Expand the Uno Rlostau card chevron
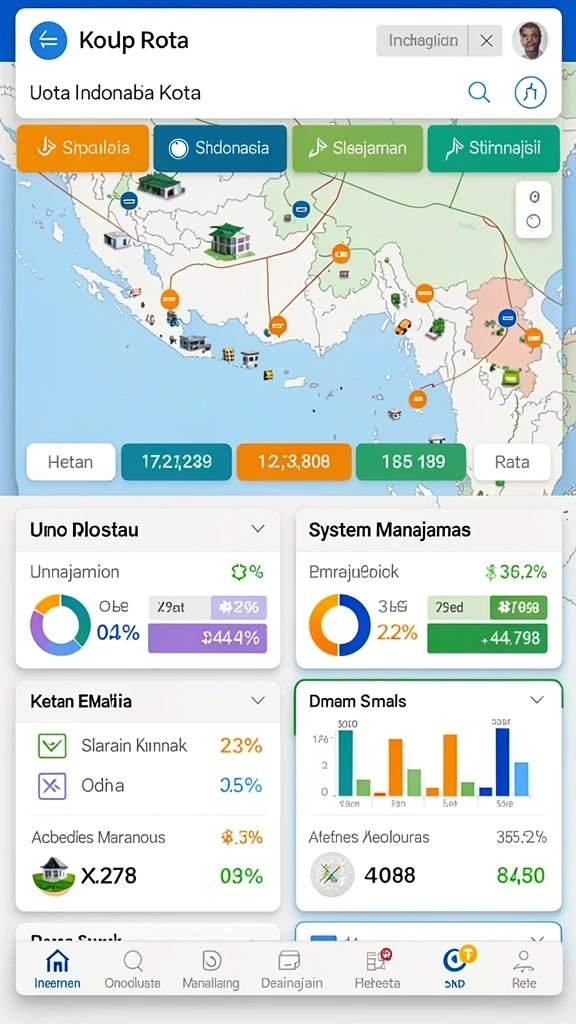This screenshot has height=1024, width=576. 258,529
